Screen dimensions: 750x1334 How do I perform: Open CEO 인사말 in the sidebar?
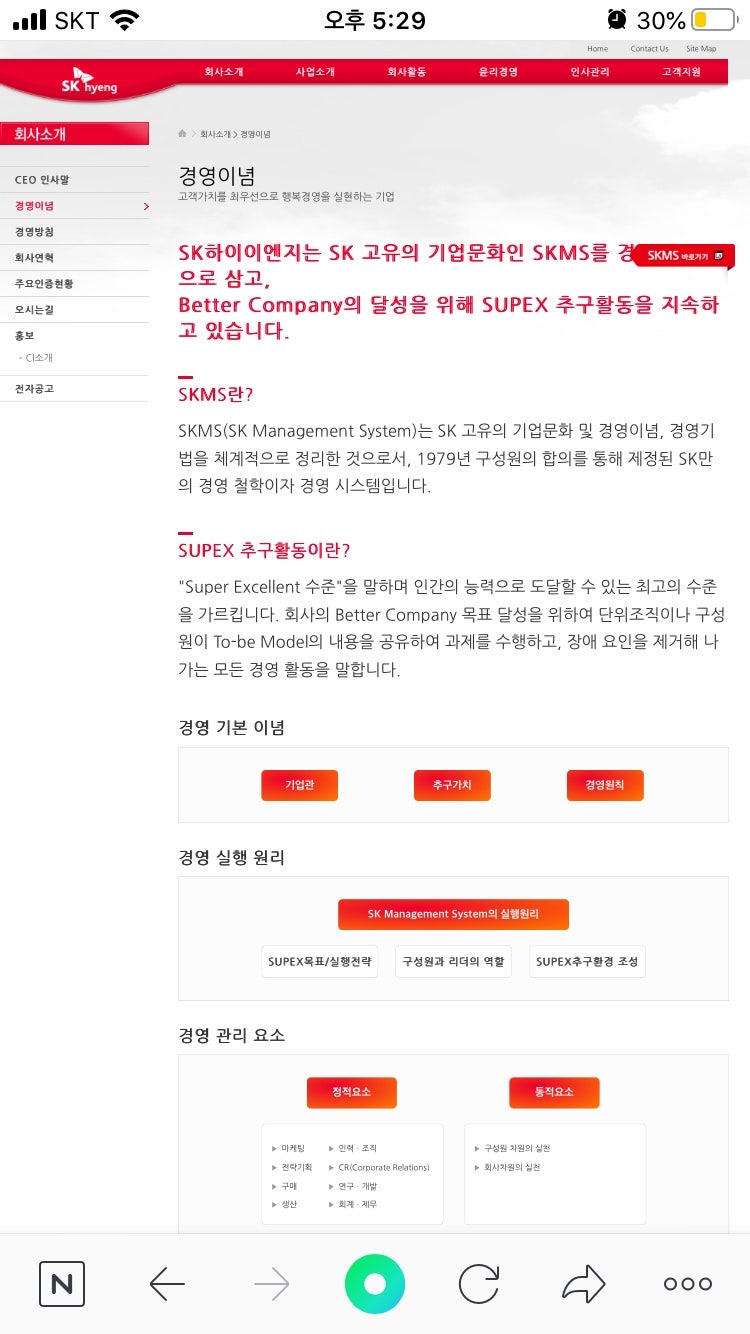(42, 180)
